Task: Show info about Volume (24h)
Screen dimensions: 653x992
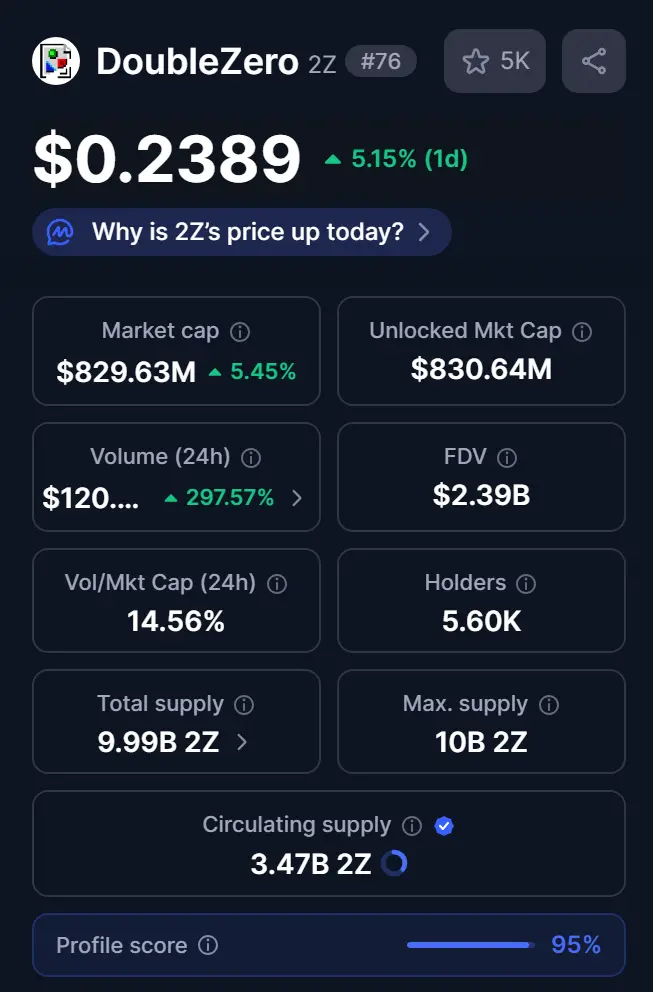Action: (251, 458)
